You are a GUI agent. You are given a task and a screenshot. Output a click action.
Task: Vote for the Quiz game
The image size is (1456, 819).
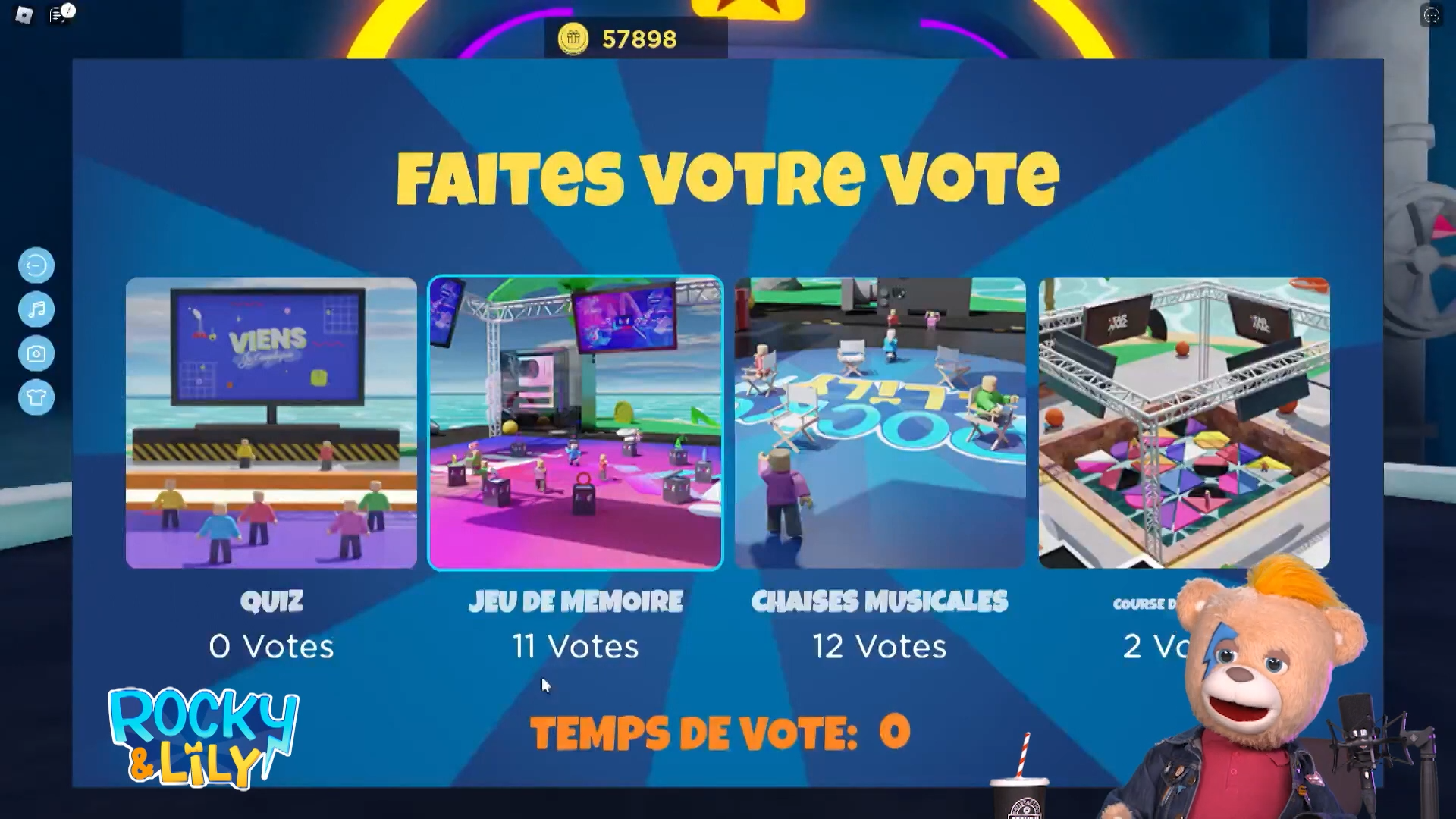click(x=271, y=422)
